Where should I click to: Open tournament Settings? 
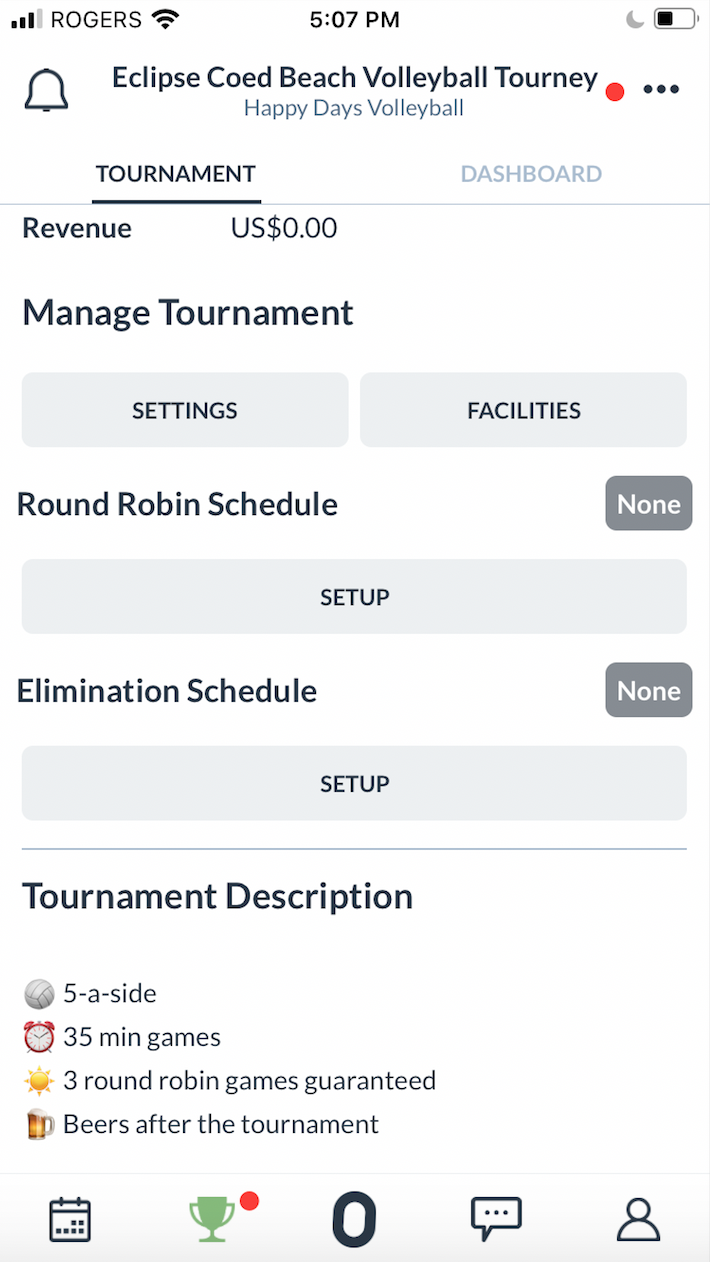[185, 410]
